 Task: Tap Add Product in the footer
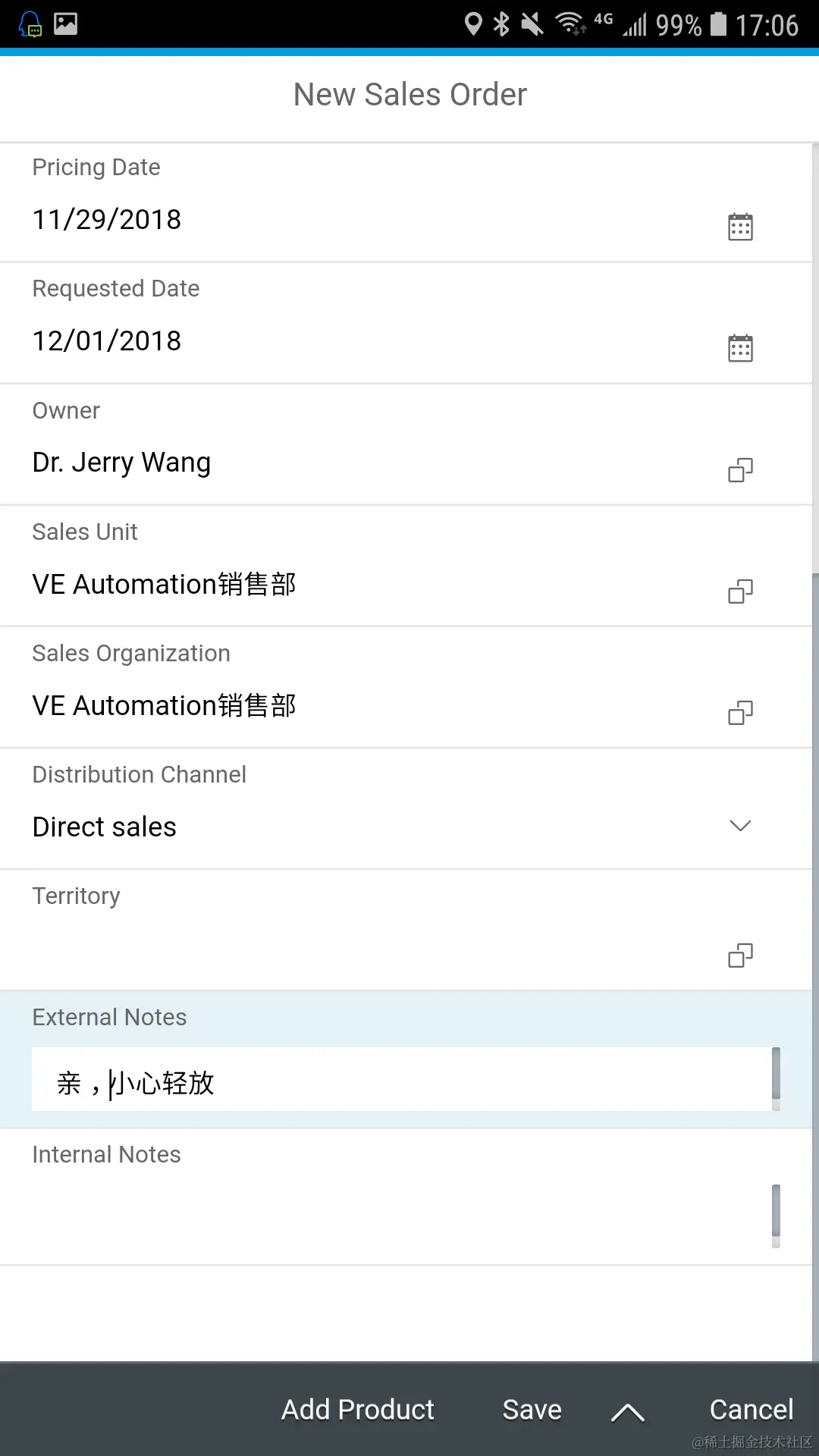[x=357, y=1410]
